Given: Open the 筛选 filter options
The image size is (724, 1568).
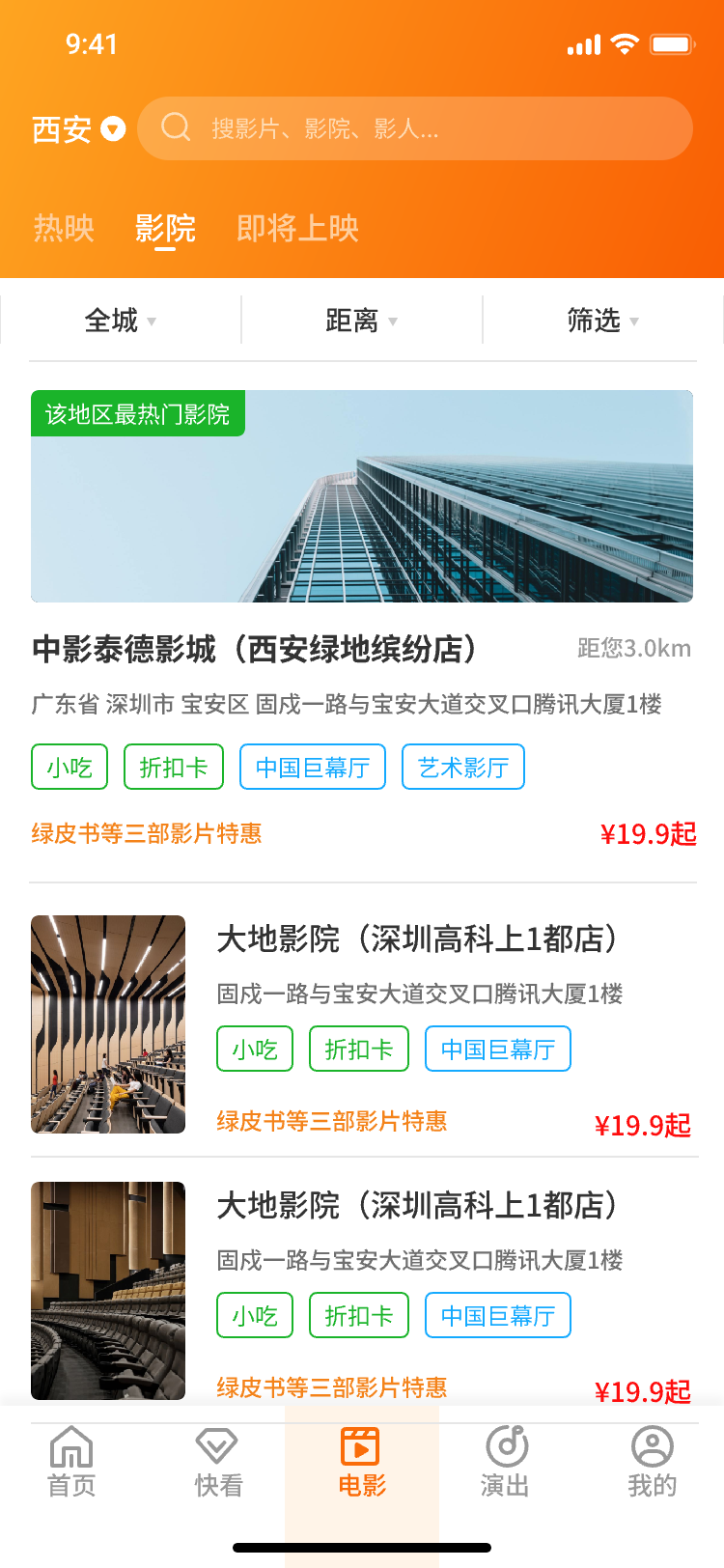Looking at the screenshot, I should point(602,321).
